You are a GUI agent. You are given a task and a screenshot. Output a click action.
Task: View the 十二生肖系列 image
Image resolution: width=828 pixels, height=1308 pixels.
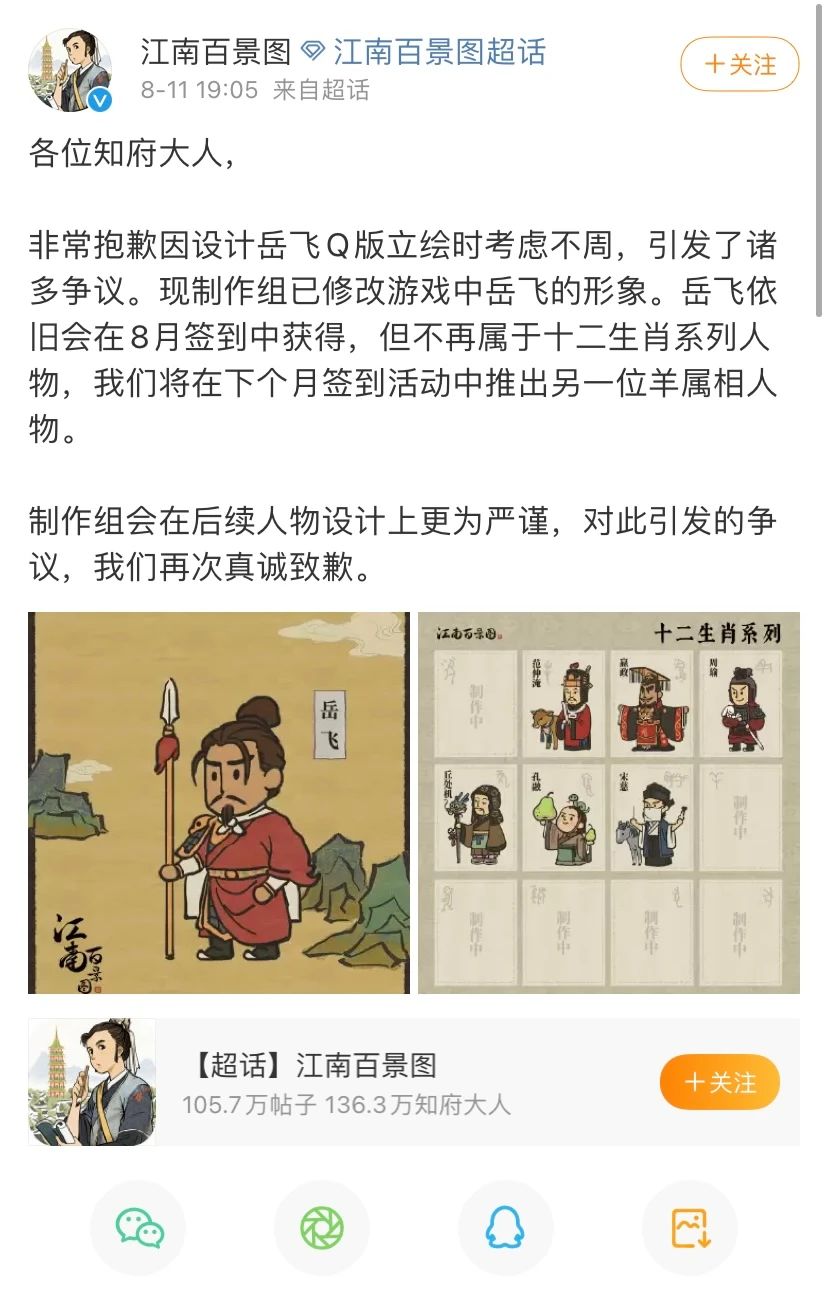(x=608, y=802)
